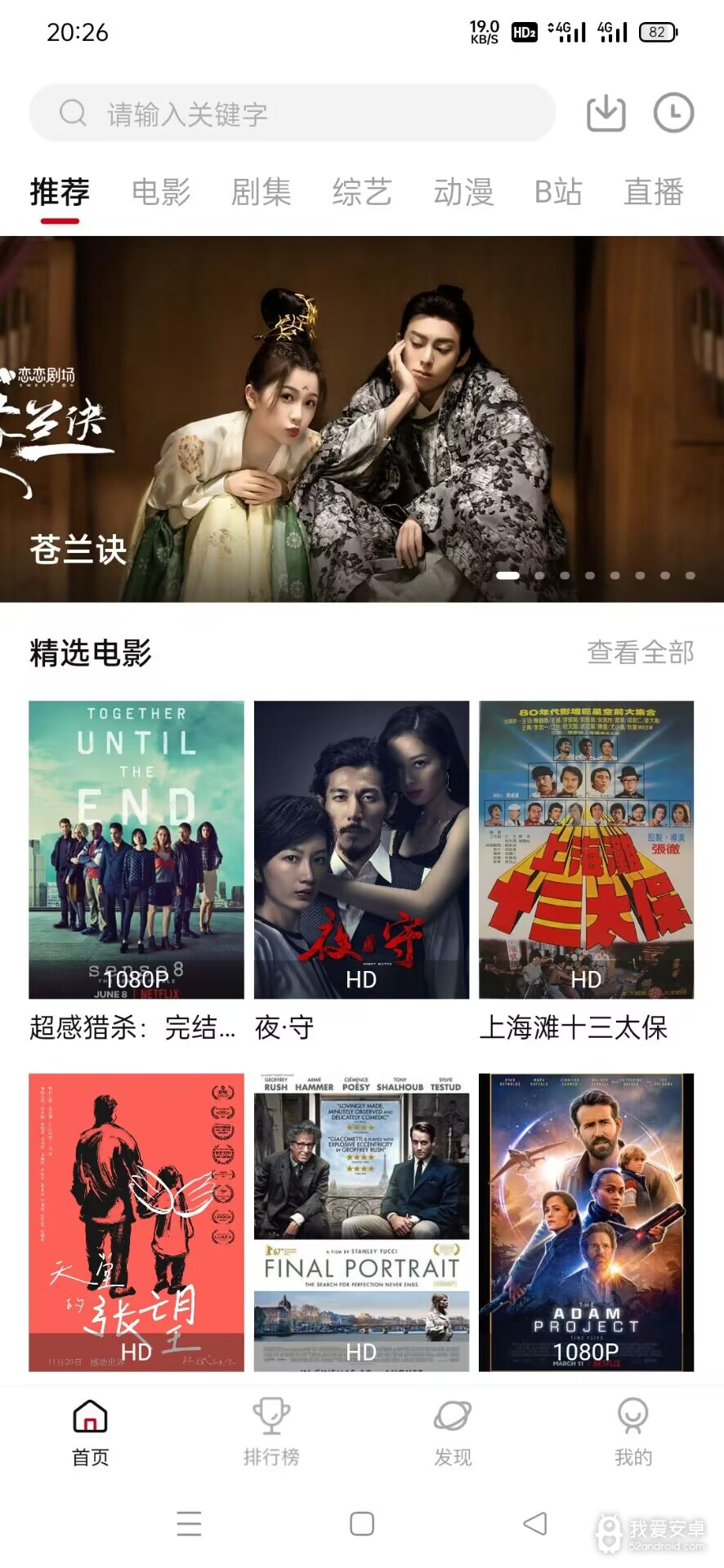This screenshot has height=1568, width=724.
Task: Open the 上海滩十三太保 poster
Action: pos(587,849)
